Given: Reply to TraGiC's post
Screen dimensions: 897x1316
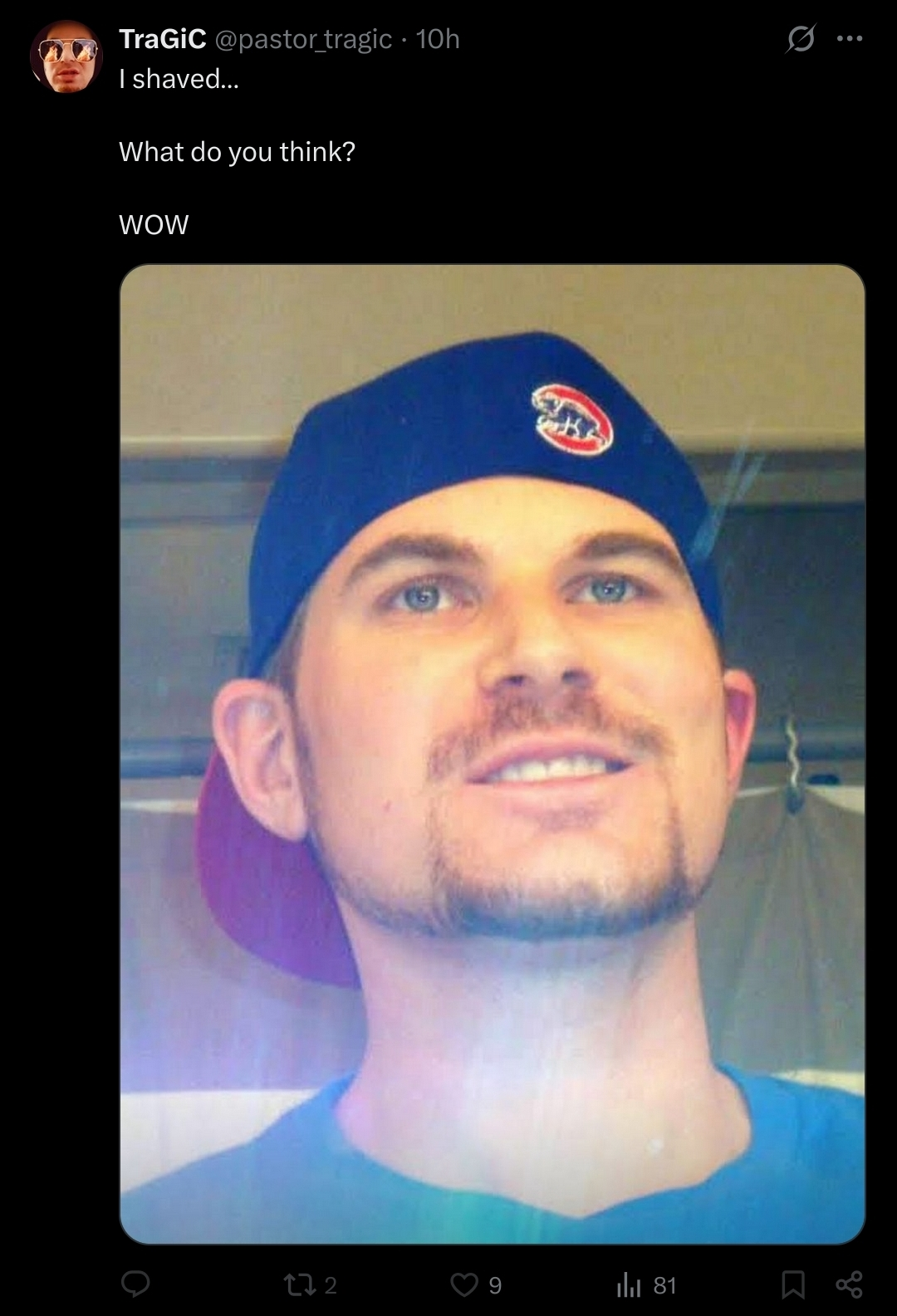Looking at the screenshot, I should (x=135, y=1284).
